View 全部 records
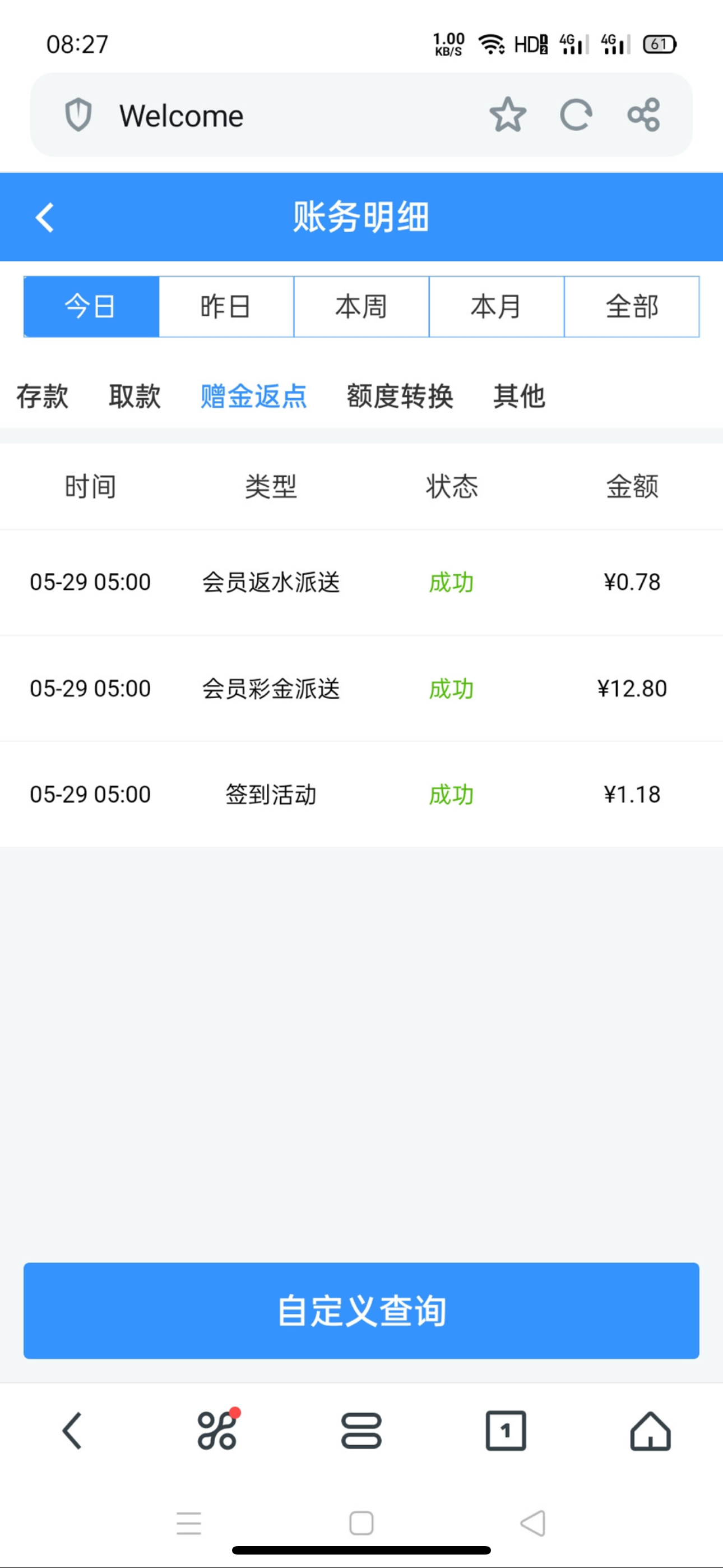723x1568 pixels. coord(632,306)
